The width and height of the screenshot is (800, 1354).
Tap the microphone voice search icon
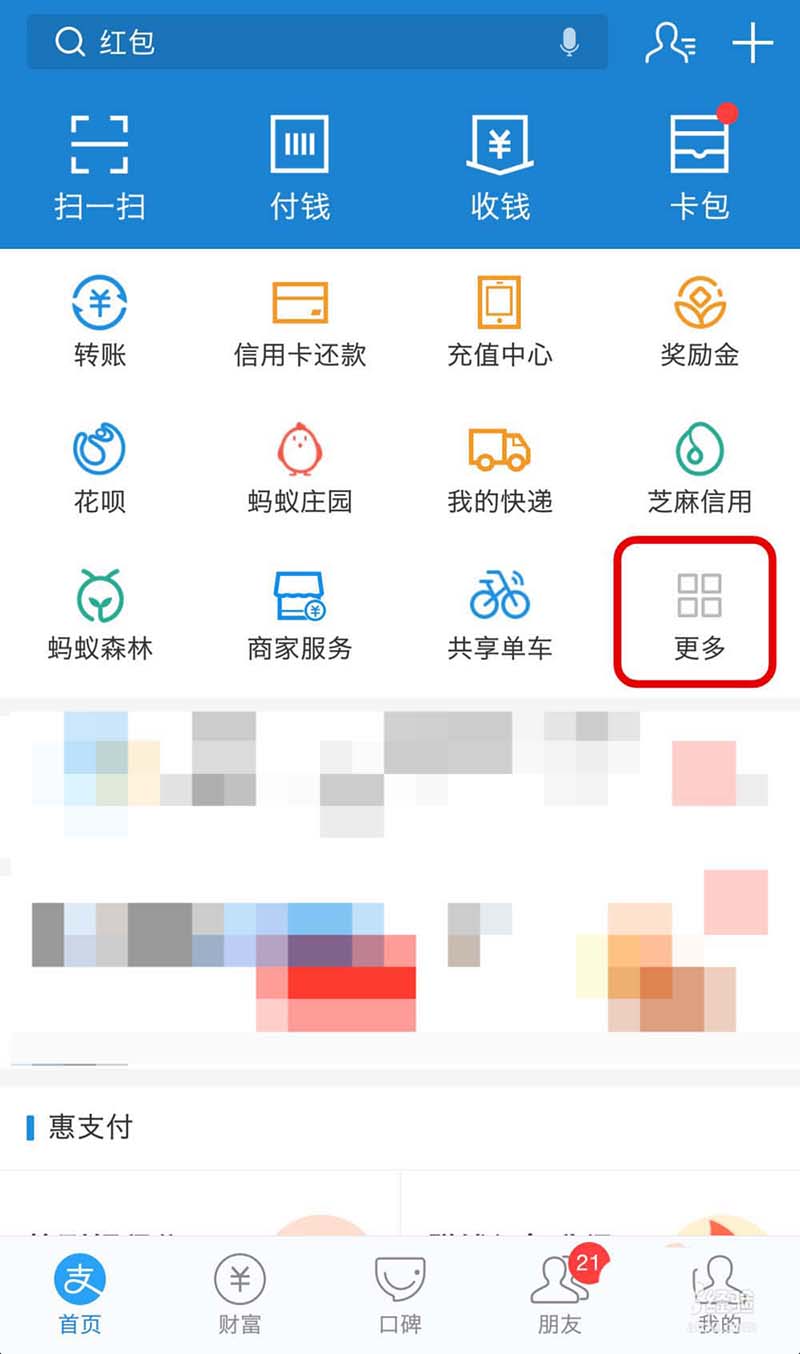pyautogui.click(x=569, y=43)
